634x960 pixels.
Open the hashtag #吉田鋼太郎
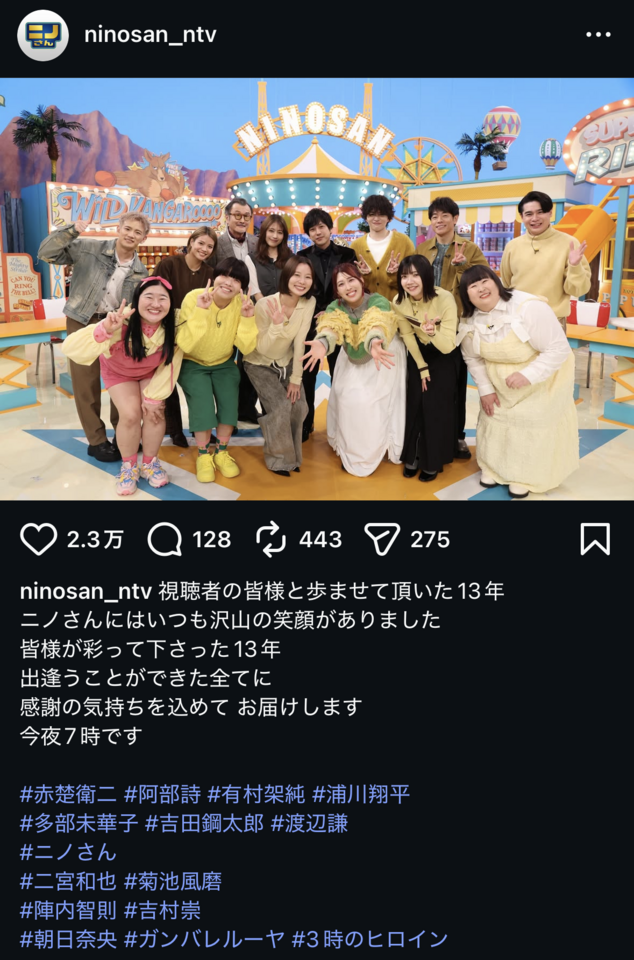pos(205,823)
